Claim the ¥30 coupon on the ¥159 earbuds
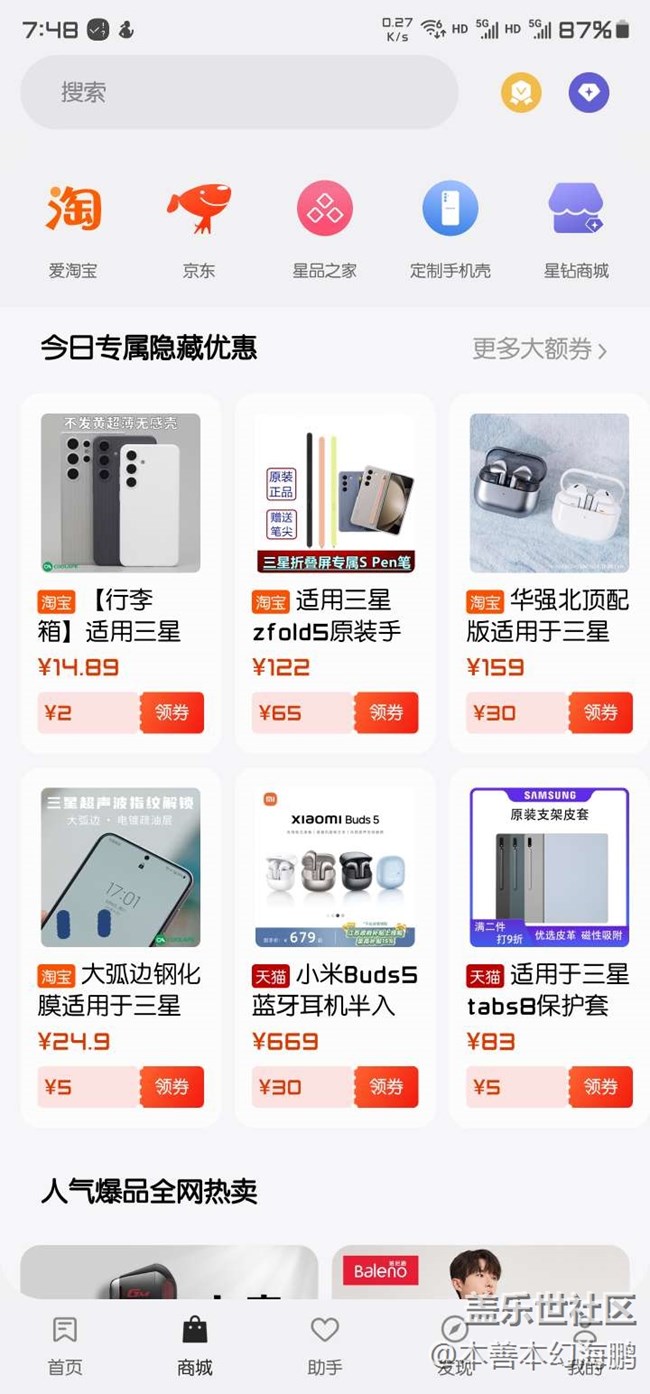The image size is (650, 1394). coord(601,712)
